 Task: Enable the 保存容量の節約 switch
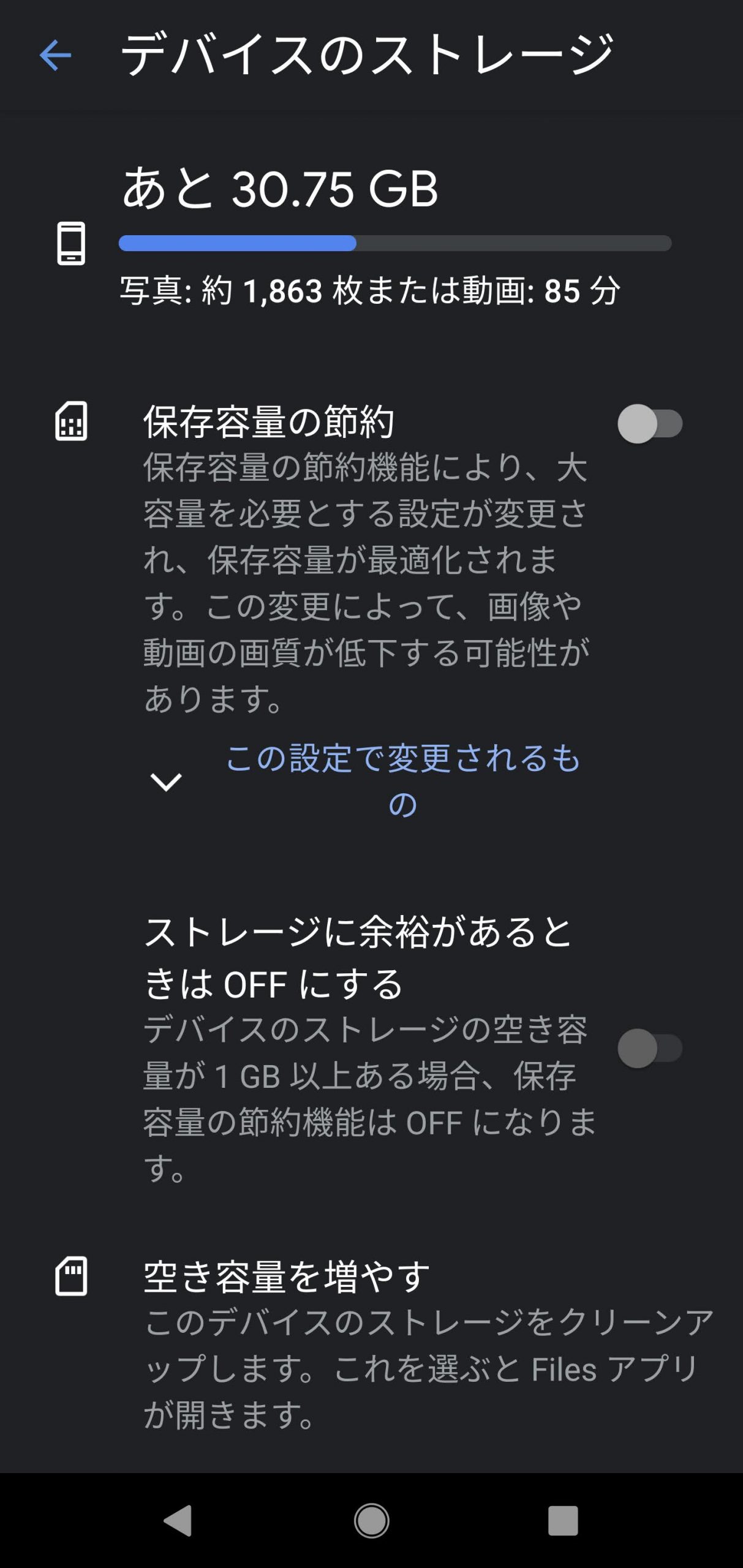[x=650, y=423]
